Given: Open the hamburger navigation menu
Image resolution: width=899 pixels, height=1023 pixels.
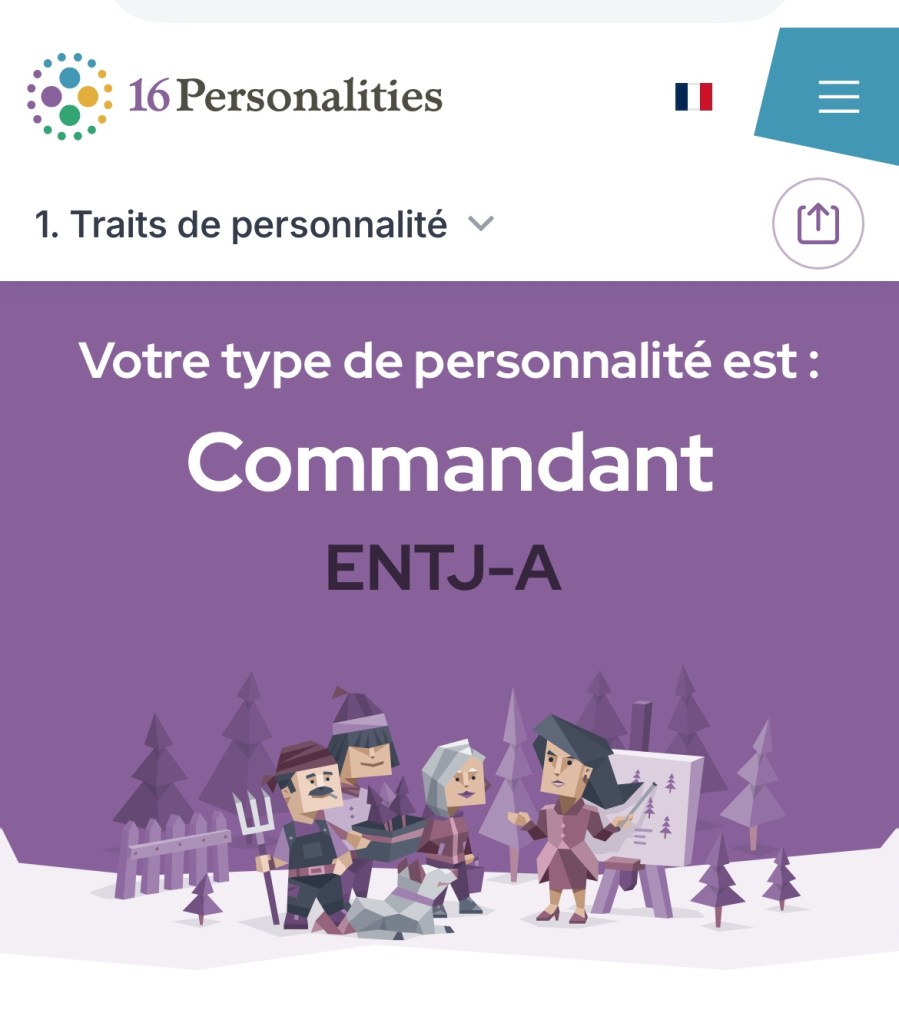Looking at the screenshot, I should tap(838, 96).
